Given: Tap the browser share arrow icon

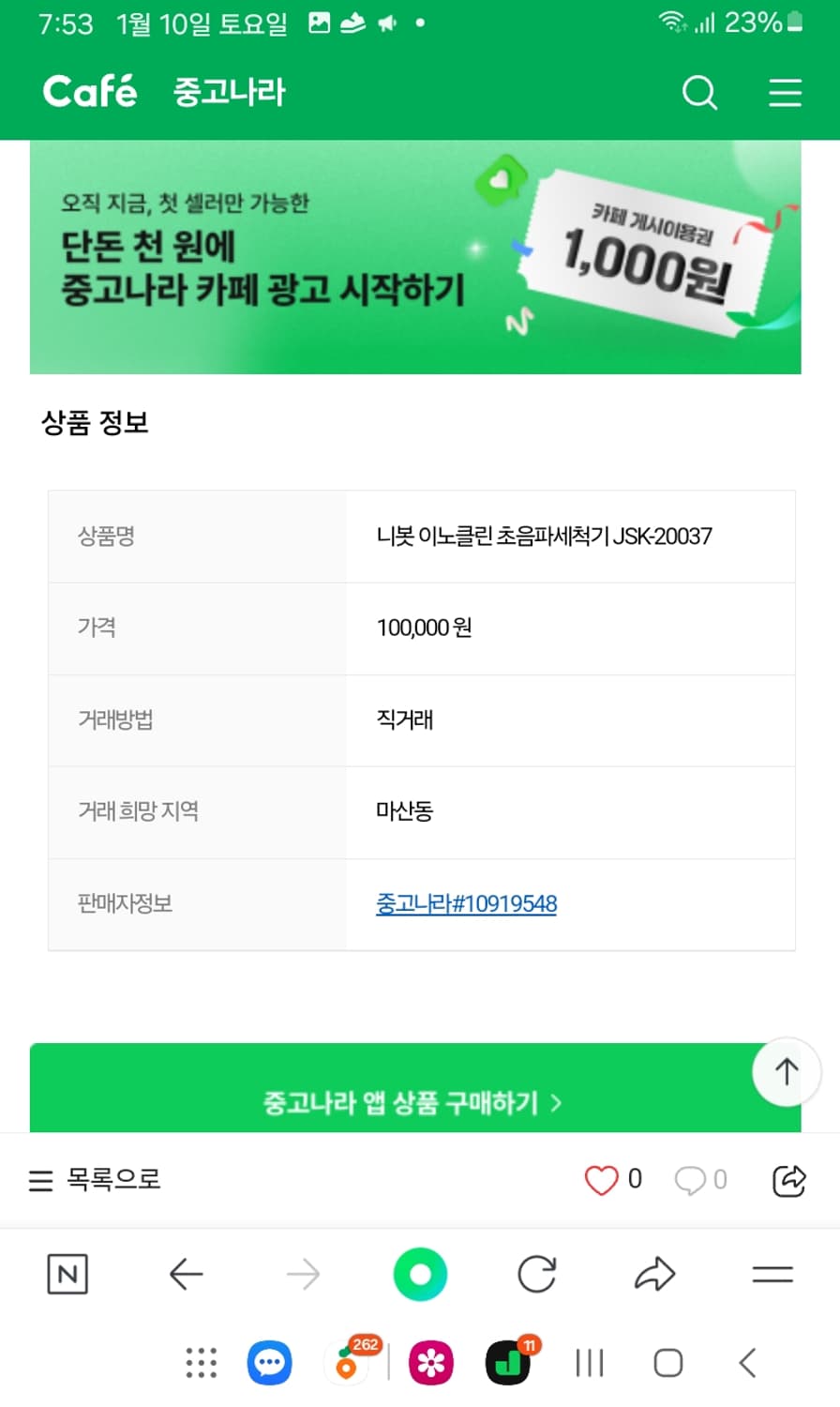Looking at the screenshot, I should pyautogui.click(x=655, y=1274).
